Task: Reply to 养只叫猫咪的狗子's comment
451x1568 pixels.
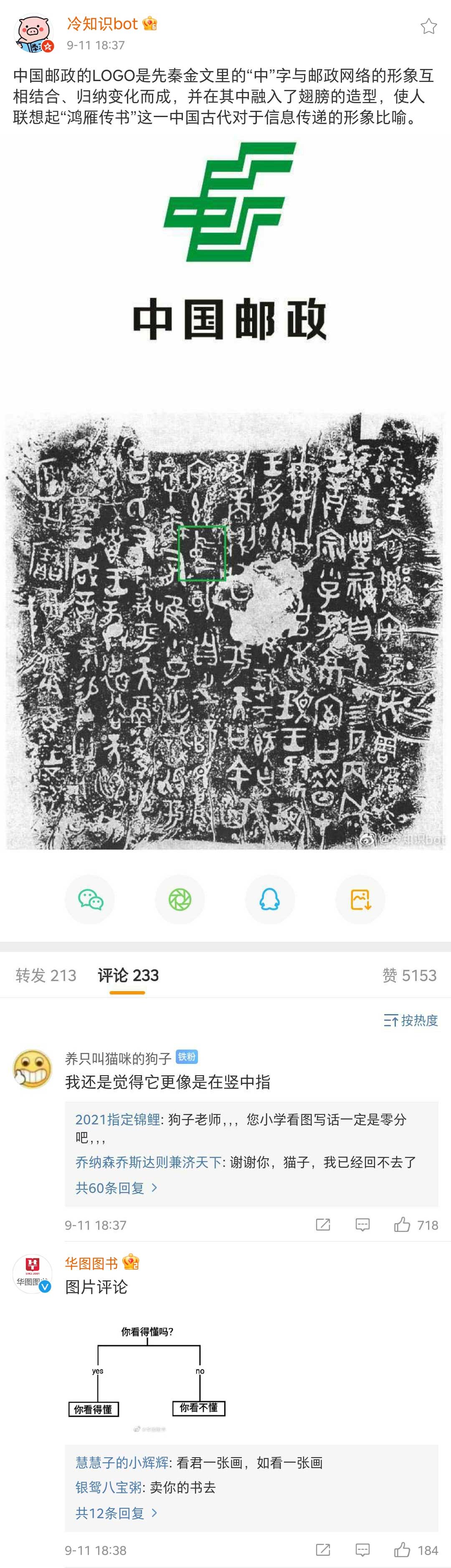Action: (362, 1225)
